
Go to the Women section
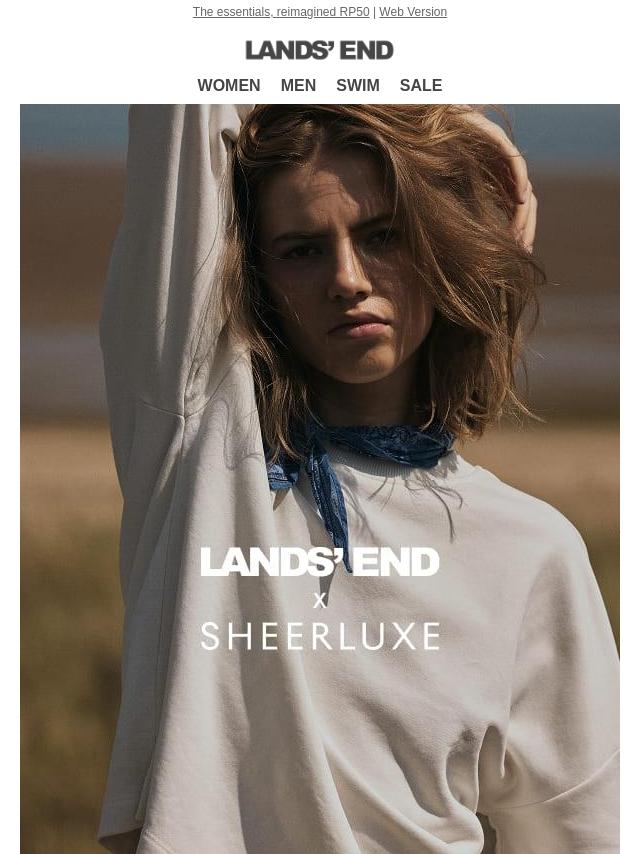point(228,86)
